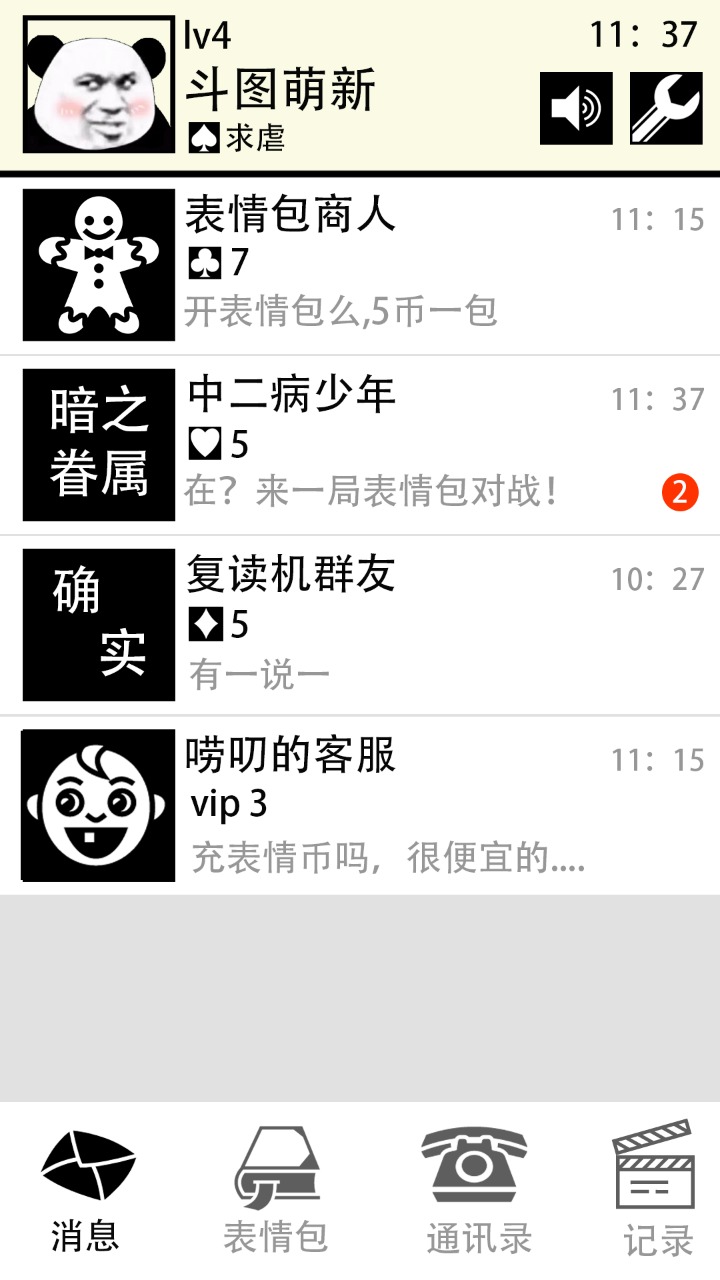This screenshot has height=1280, width=720.
Task: Open the panda profile avatar
Action: 99,85
